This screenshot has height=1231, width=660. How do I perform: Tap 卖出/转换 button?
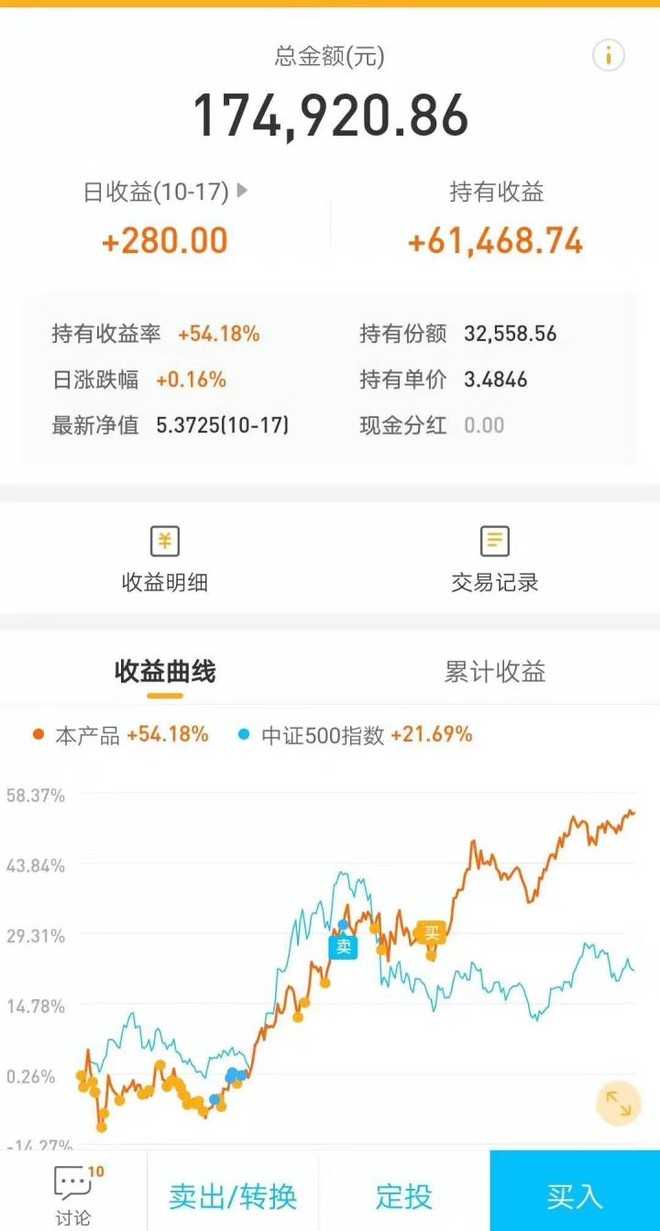(233, 1195)
